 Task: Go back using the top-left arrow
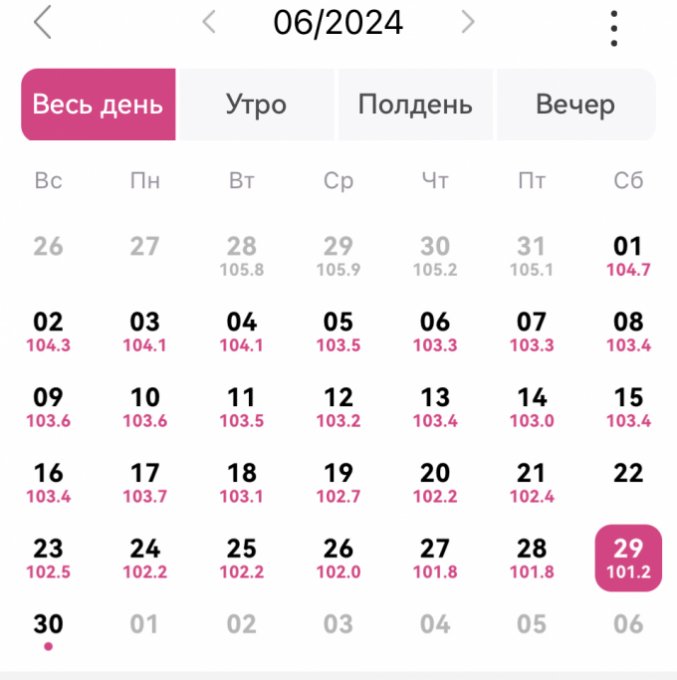pyautogui.click(x=42, y=22)
